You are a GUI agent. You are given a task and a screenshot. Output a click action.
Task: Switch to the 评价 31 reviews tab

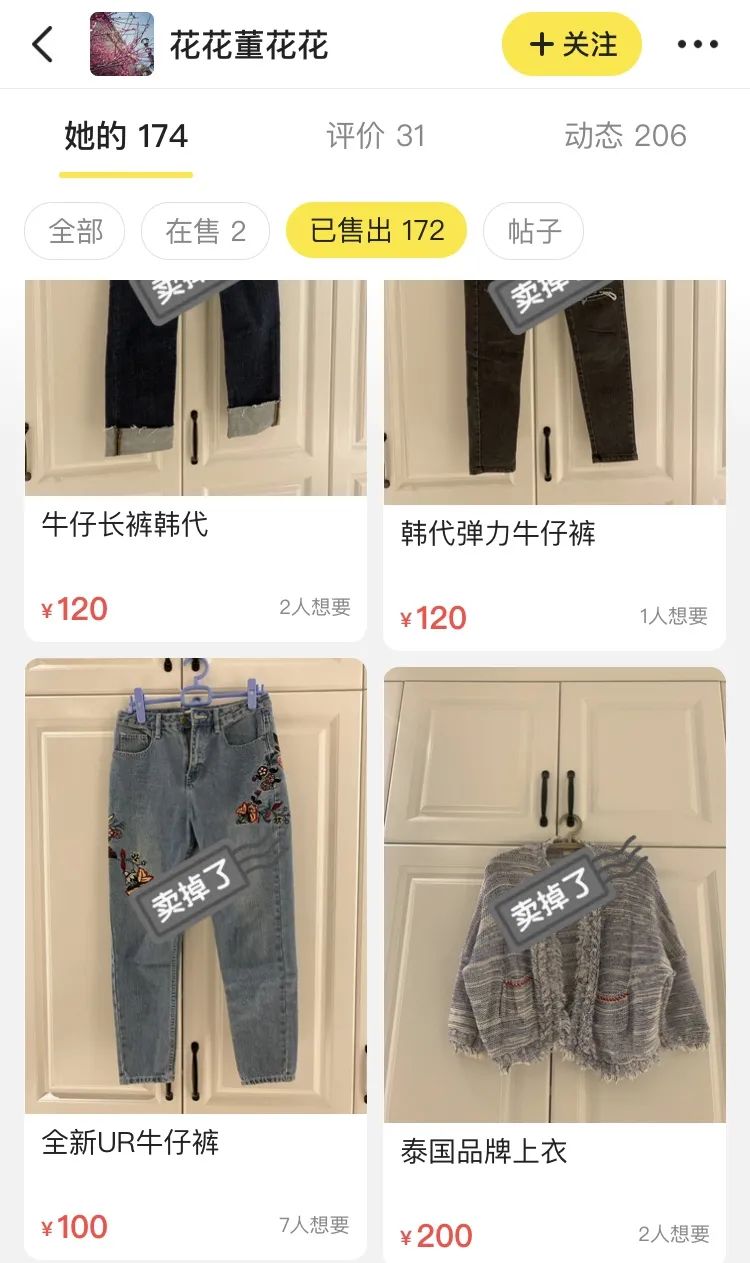click(x=374, y=136)
